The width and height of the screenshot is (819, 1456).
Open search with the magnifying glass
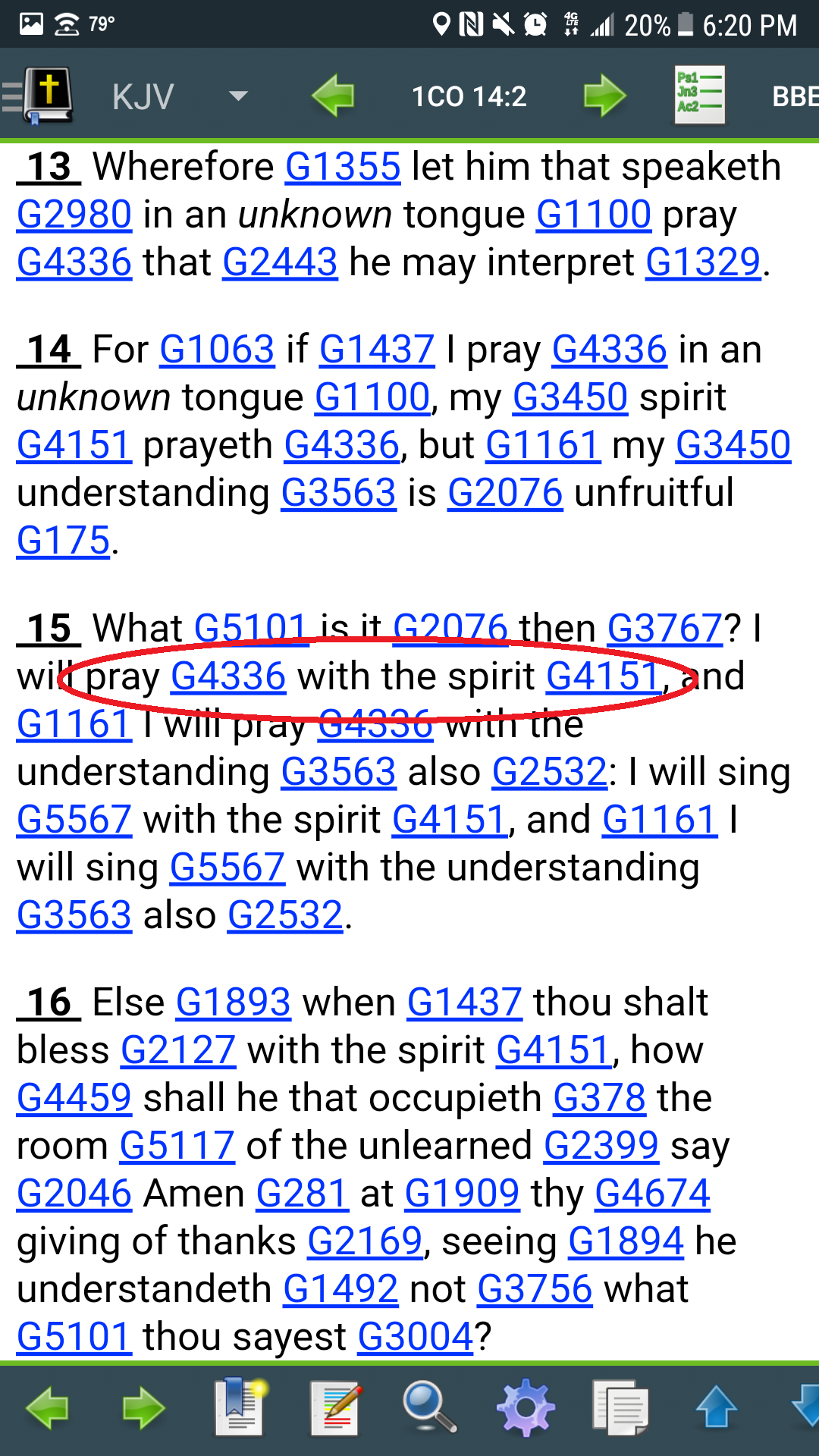tap(429, 1407)
